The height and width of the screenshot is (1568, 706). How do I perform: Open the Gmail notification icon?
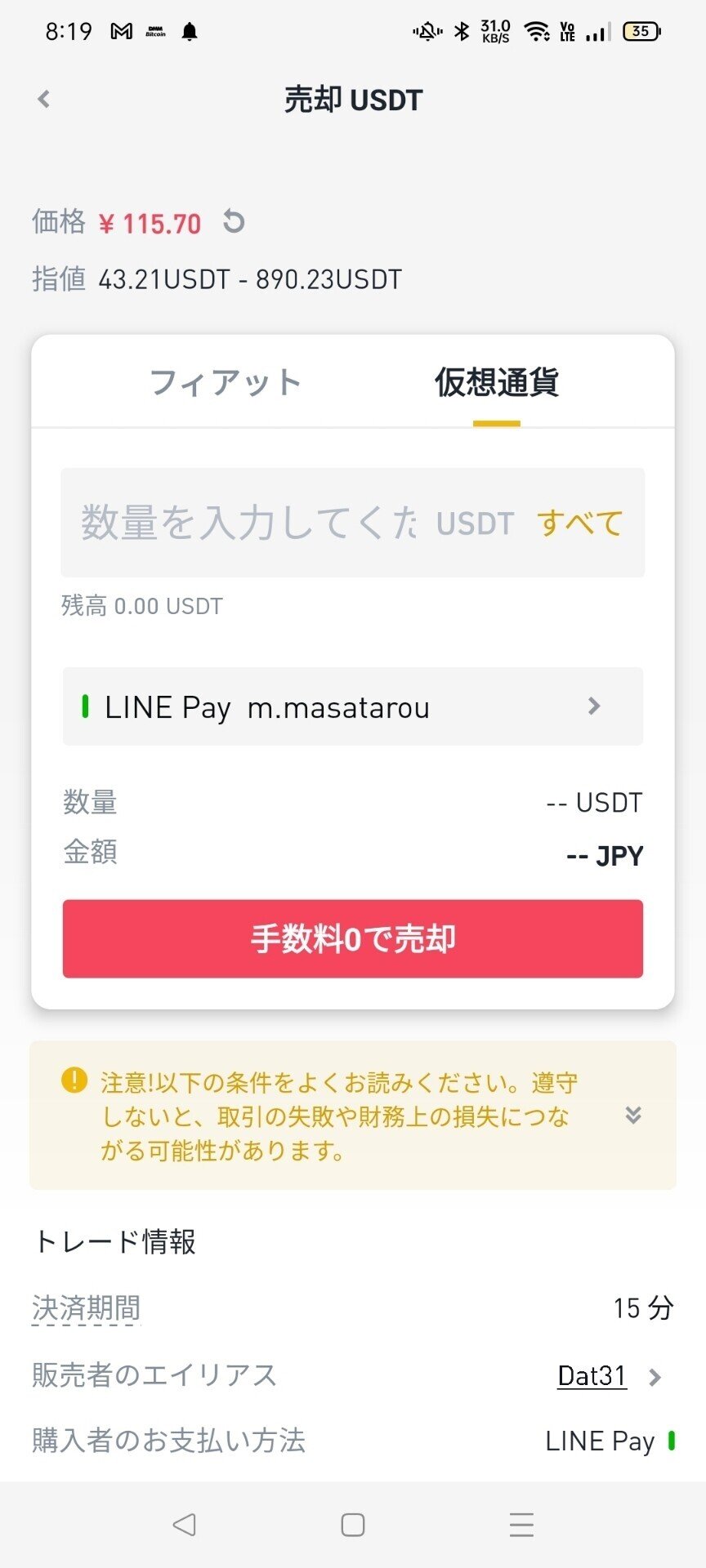121,33
